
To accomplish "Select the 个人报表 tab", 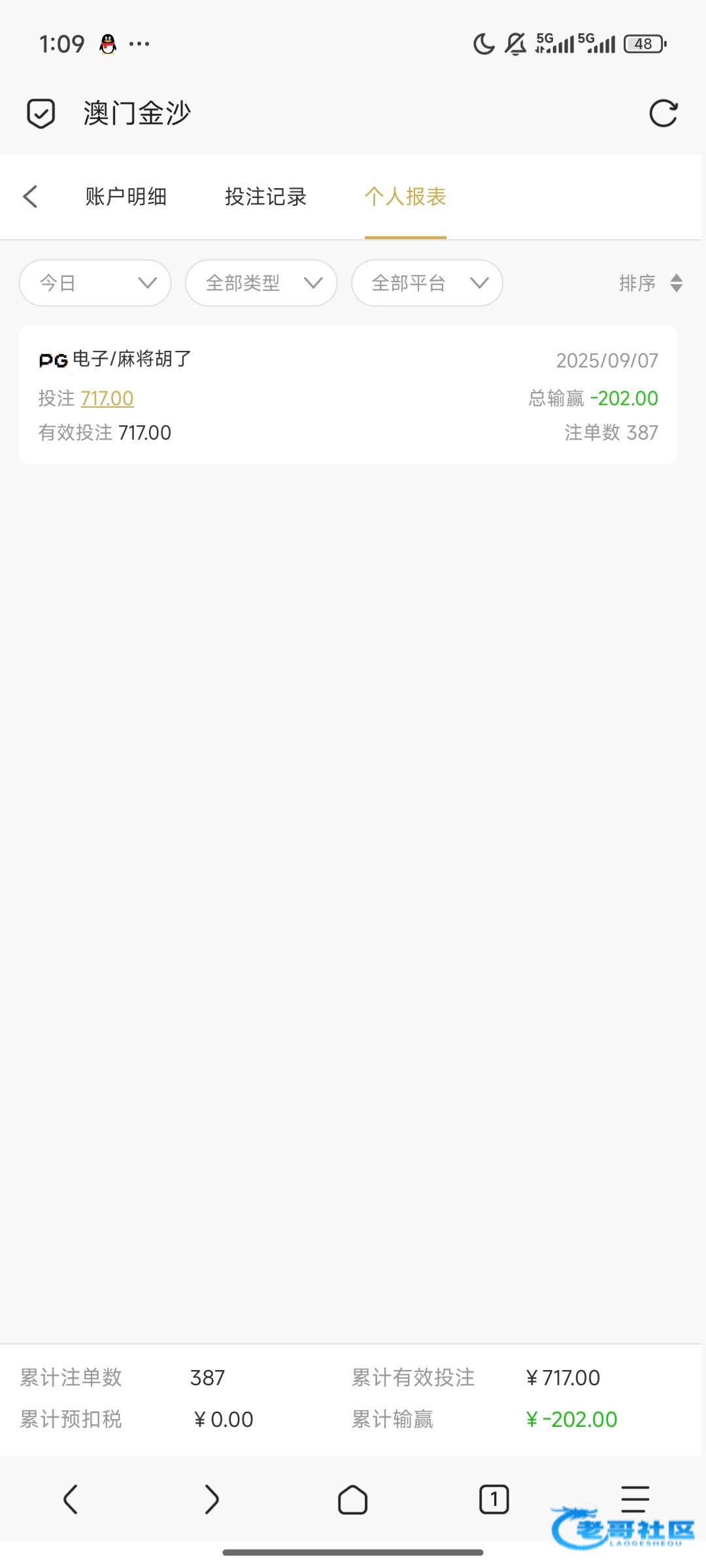I will click(405, 196).
